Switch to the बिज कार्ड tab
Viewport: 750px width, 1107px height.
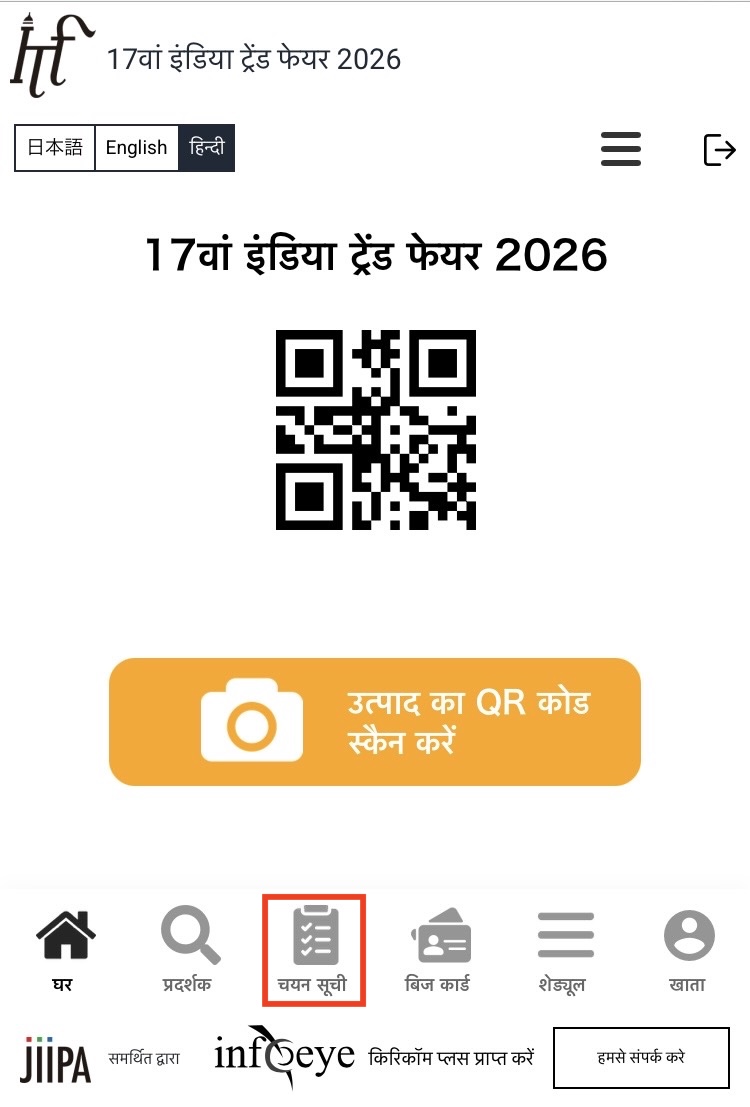[439, 951]
